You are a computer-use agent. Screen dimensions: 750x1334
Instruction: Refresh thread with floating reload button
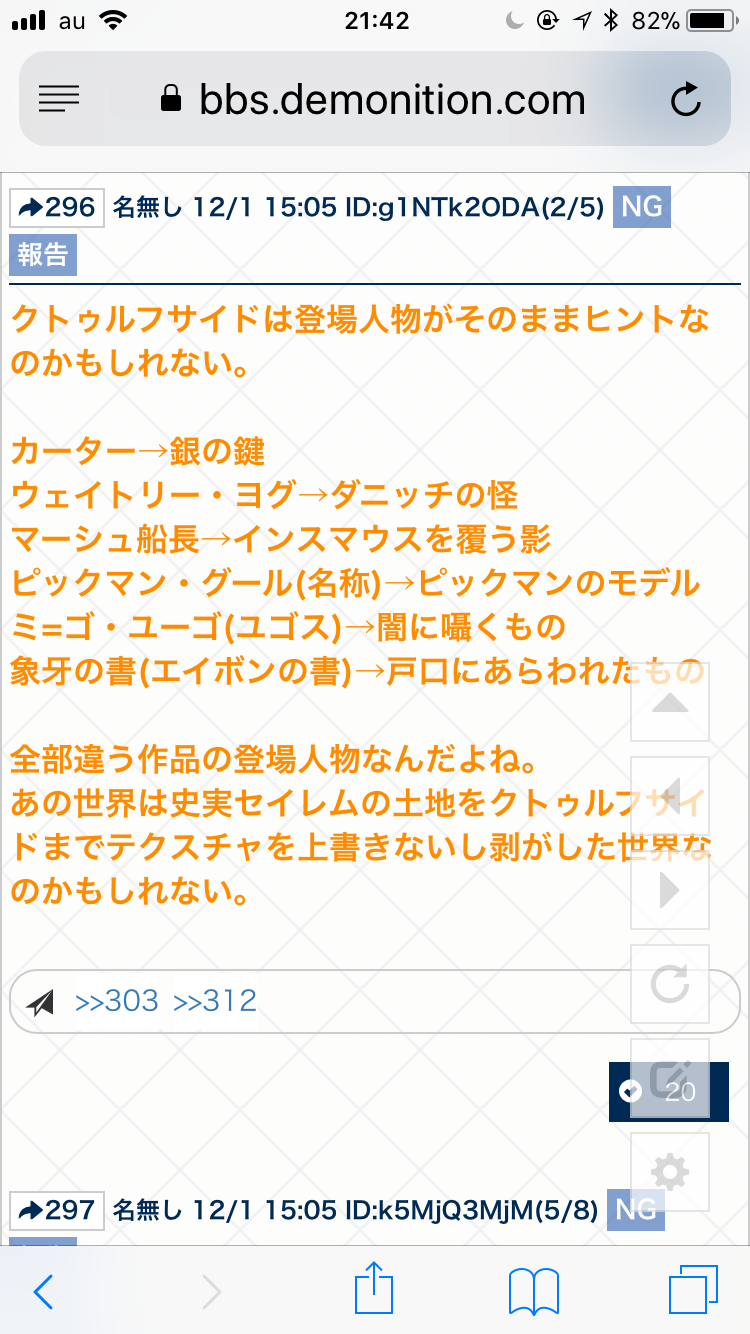coord(670,984)
